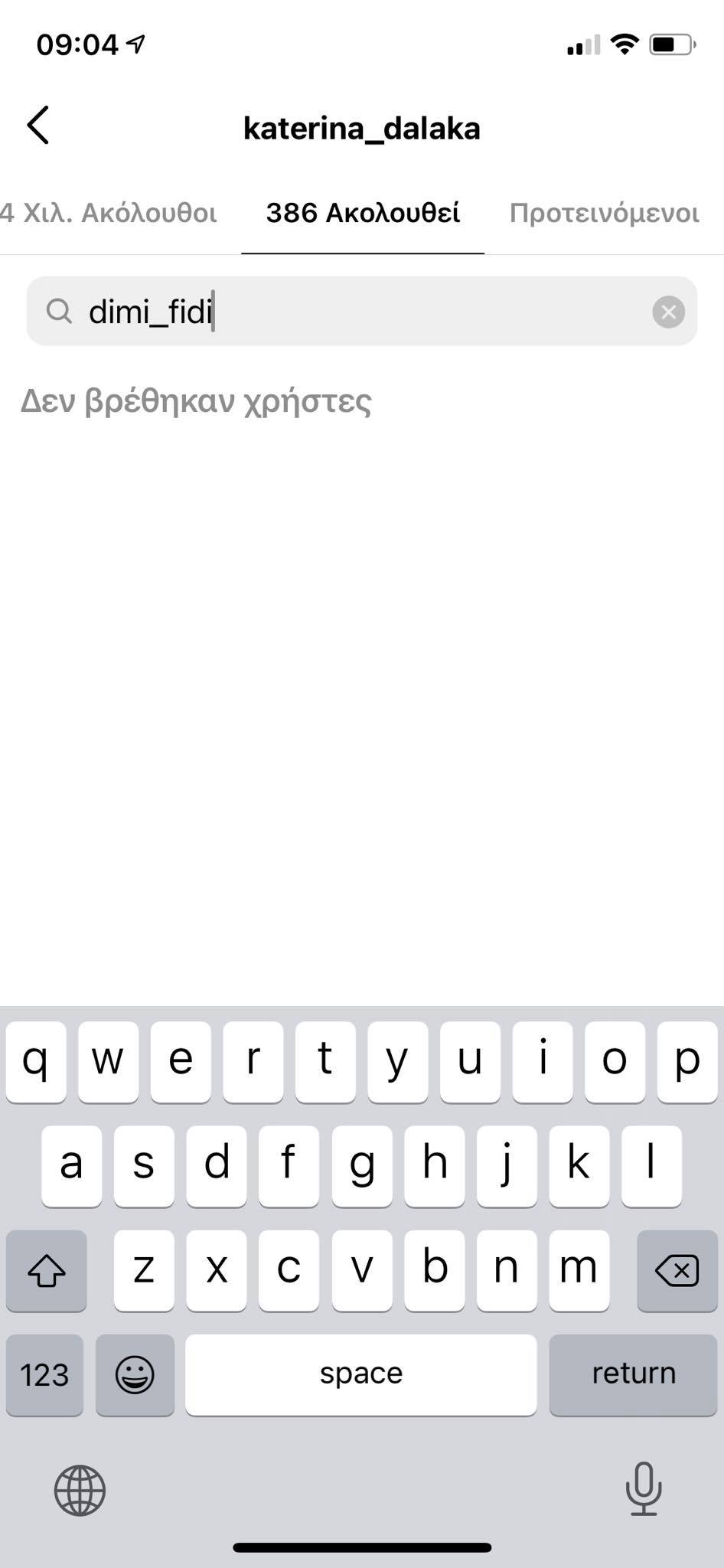724x1568 pixels.
Task: Start dictation with the microphone icon
Action: (x=644, y=1488)
